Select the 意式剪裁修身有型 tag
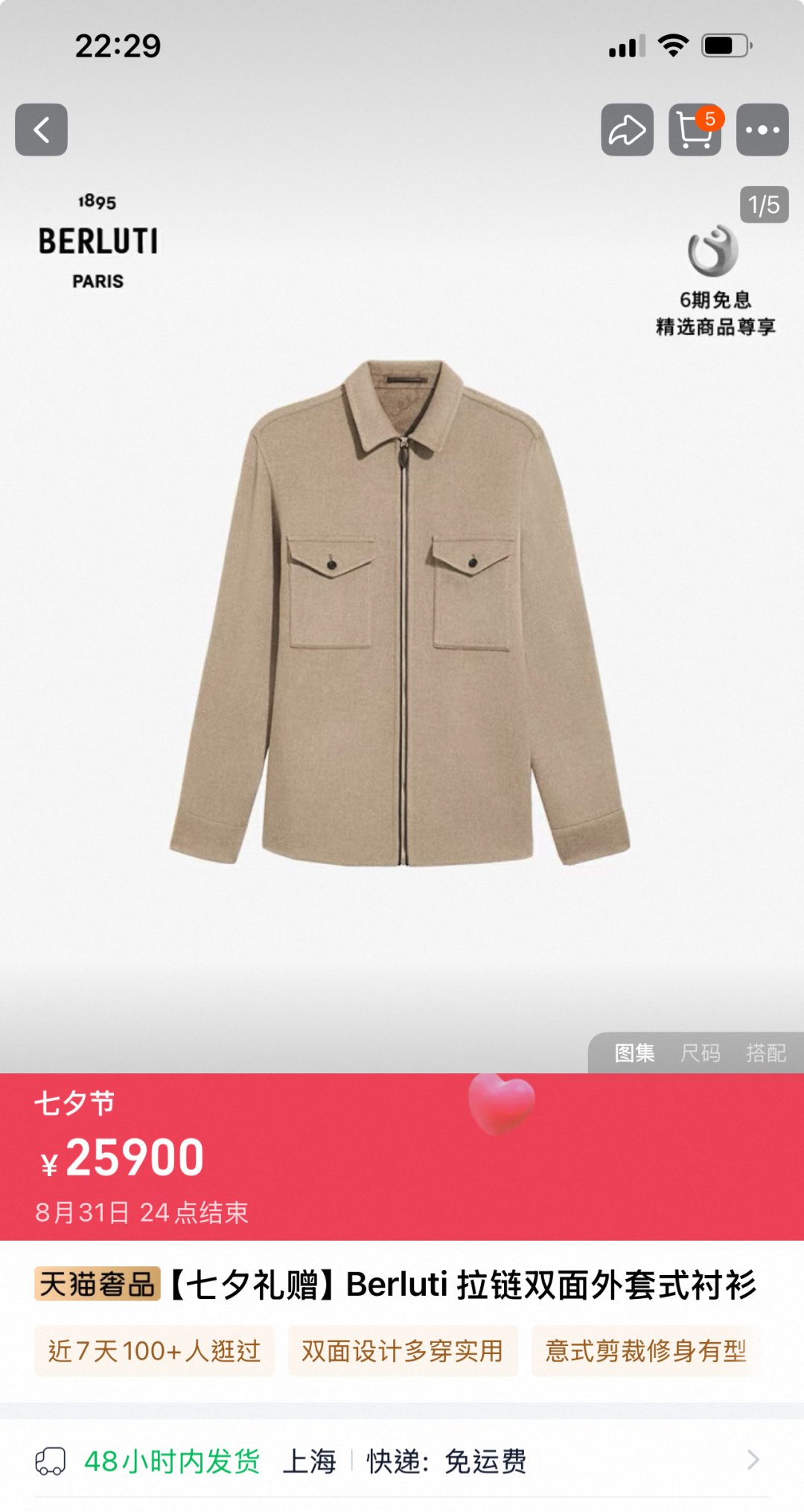The width and height of the screenshot is (804, 1512). pos(645,1350)
